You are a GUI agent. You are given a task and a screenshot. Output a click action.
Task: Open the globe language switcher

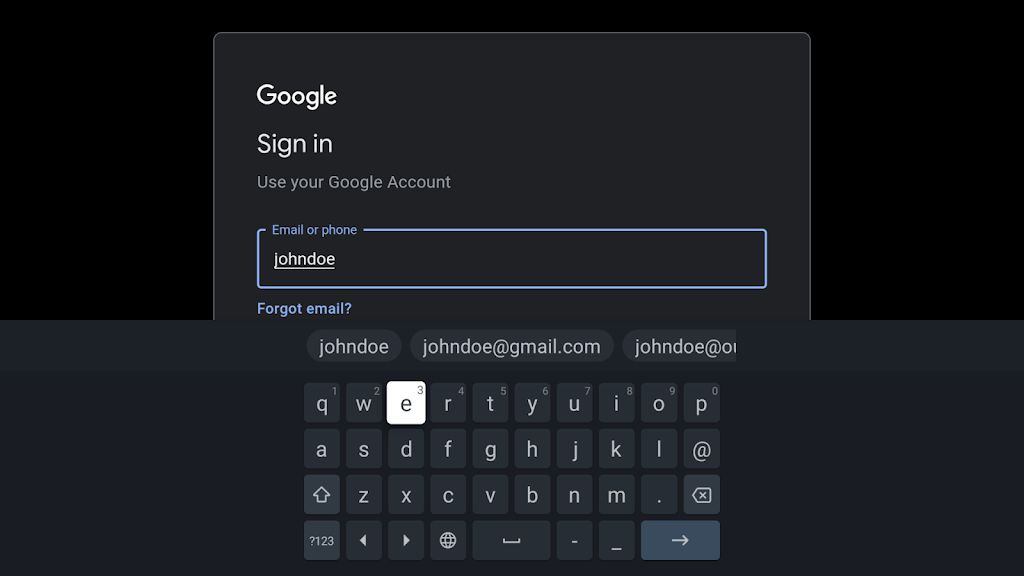448,541
